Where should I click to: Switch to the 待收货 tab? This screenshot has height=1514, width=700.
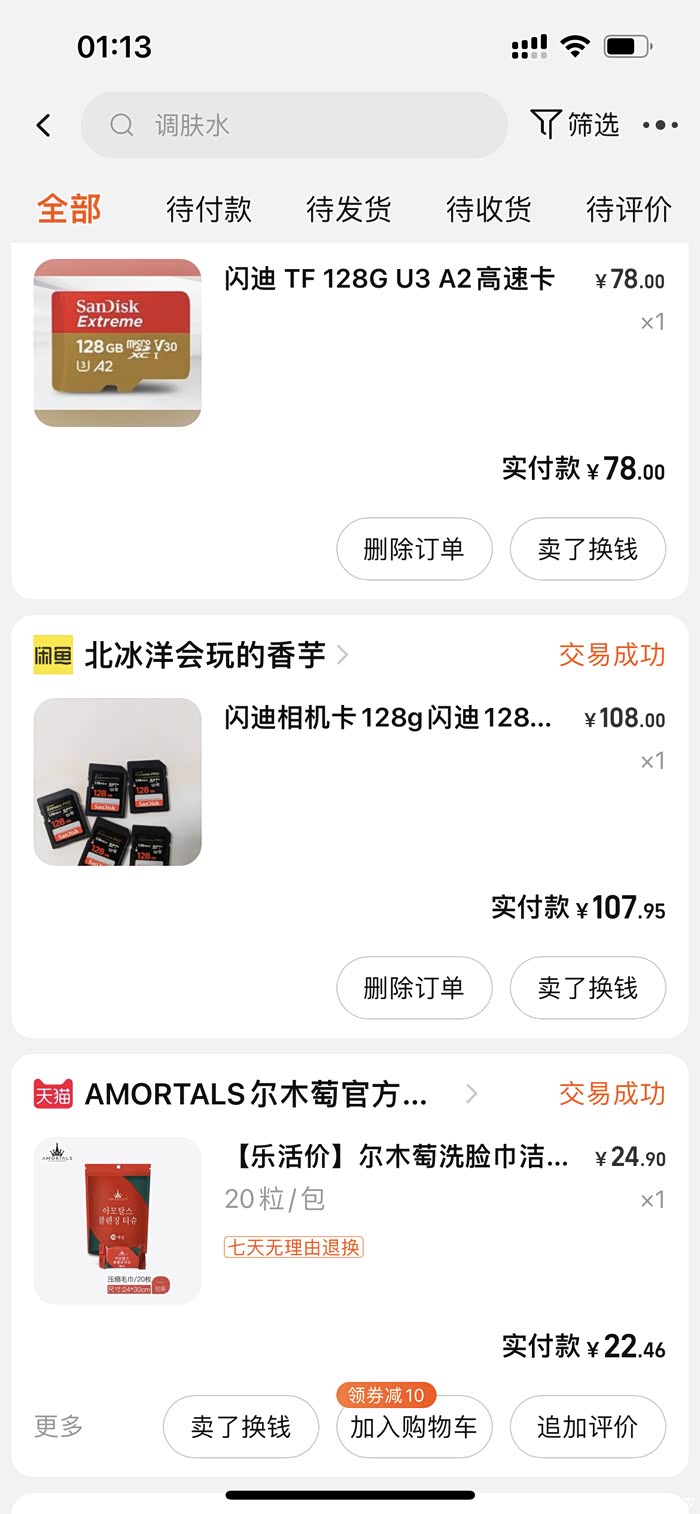click(x=489, y=209)
